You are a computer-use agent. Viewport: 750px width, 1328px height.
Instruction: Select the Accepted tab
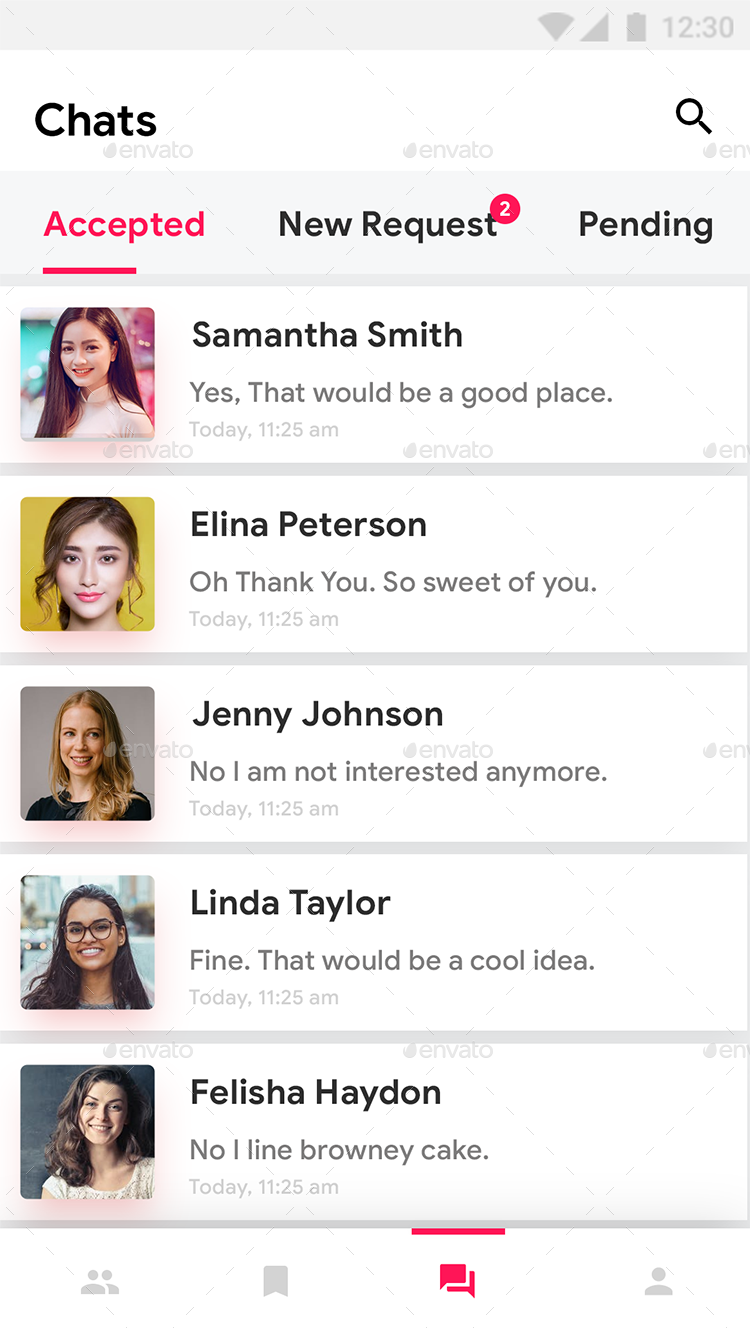(x=124, y=224)
